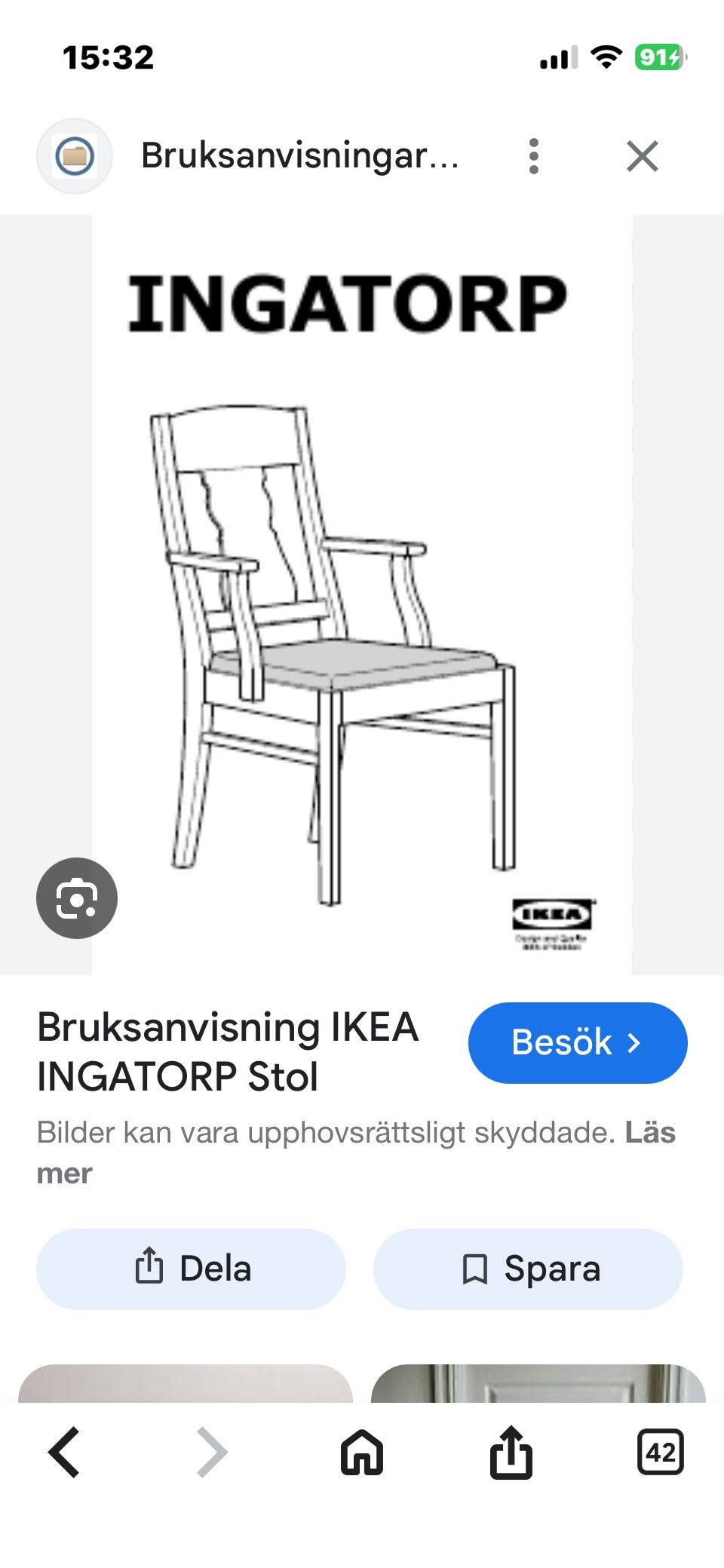Tap the chevron arrow inside the Besök button
This screenshot has width=724, height=1568.
[x=633, y=1042]
